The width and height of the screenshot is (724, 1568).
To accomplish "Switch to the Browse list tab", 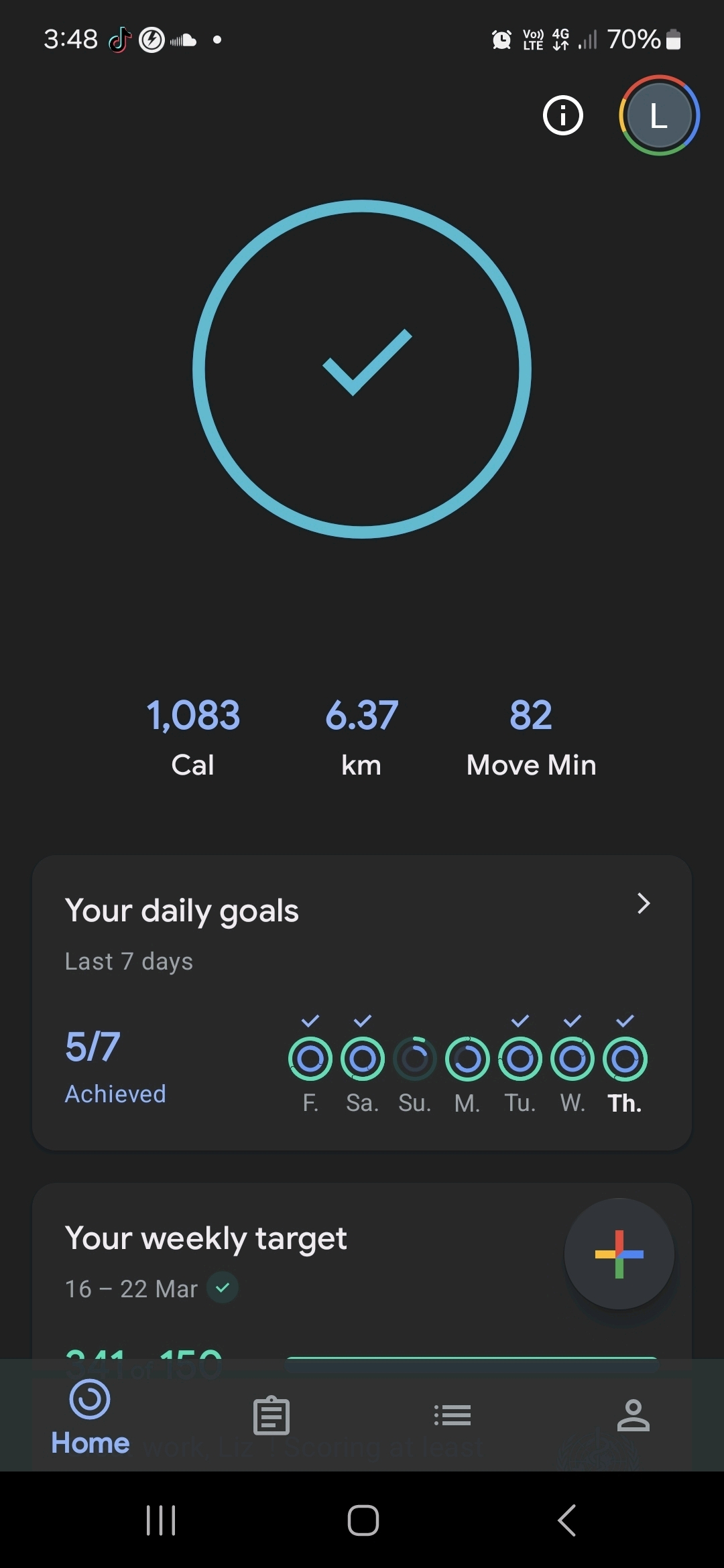I will 452,1415.
